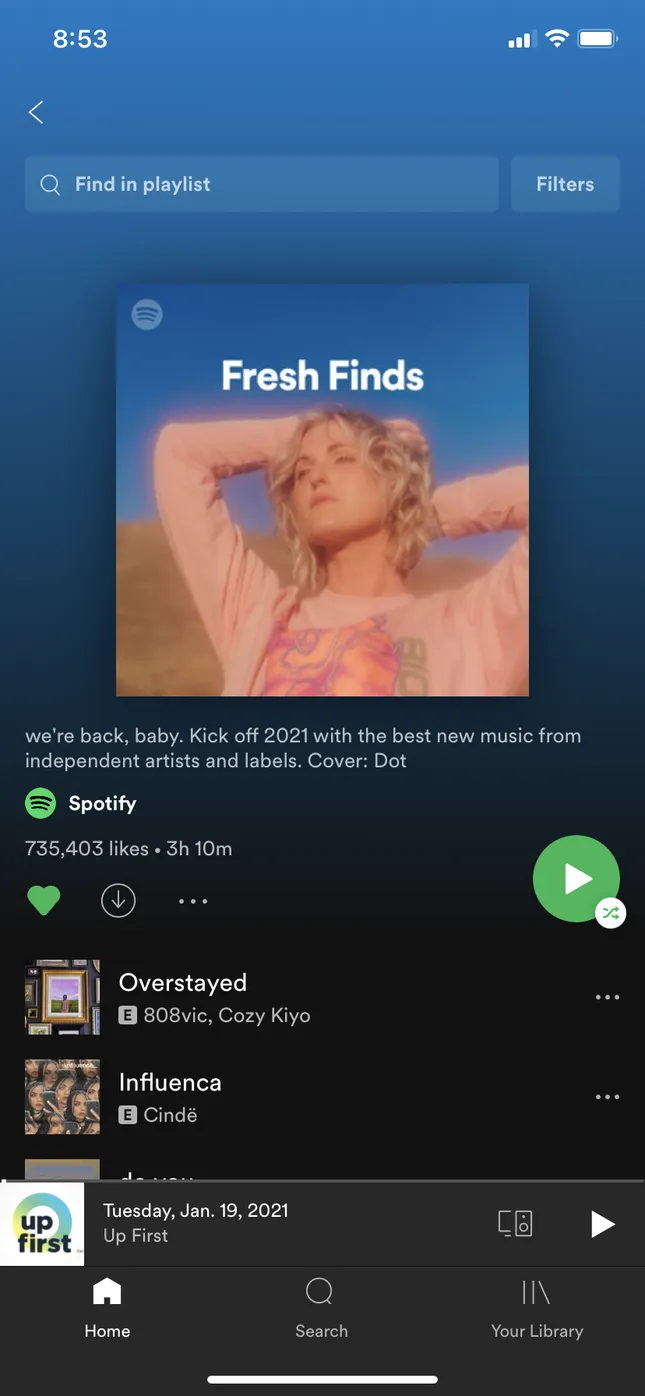This screenshot has width=645, height=1396.
Task: Switch to the Home tab
Action: point(107,1308)
